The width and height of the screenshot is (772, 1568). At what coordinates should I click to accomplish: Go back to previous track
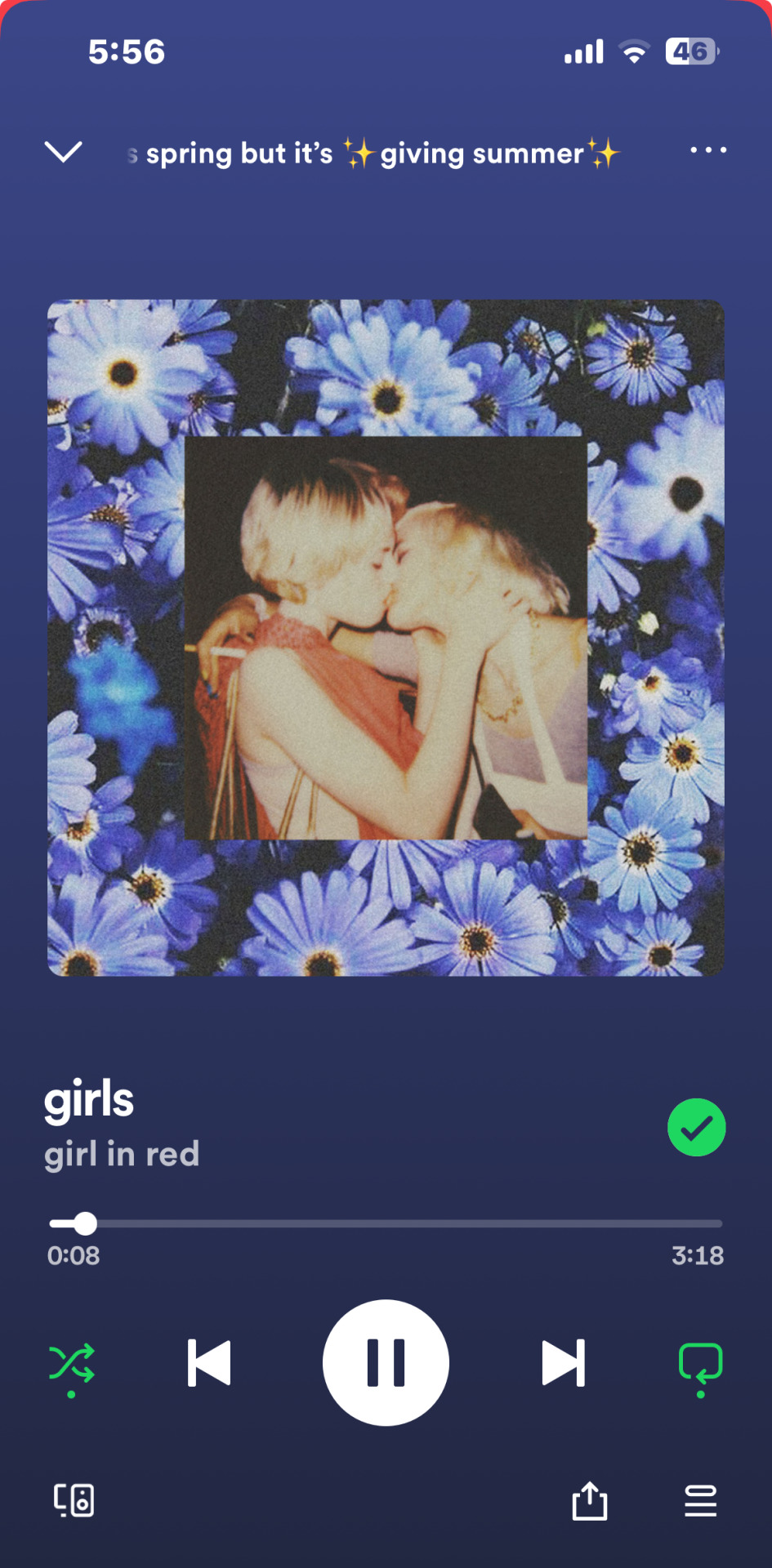(209, 1362)
